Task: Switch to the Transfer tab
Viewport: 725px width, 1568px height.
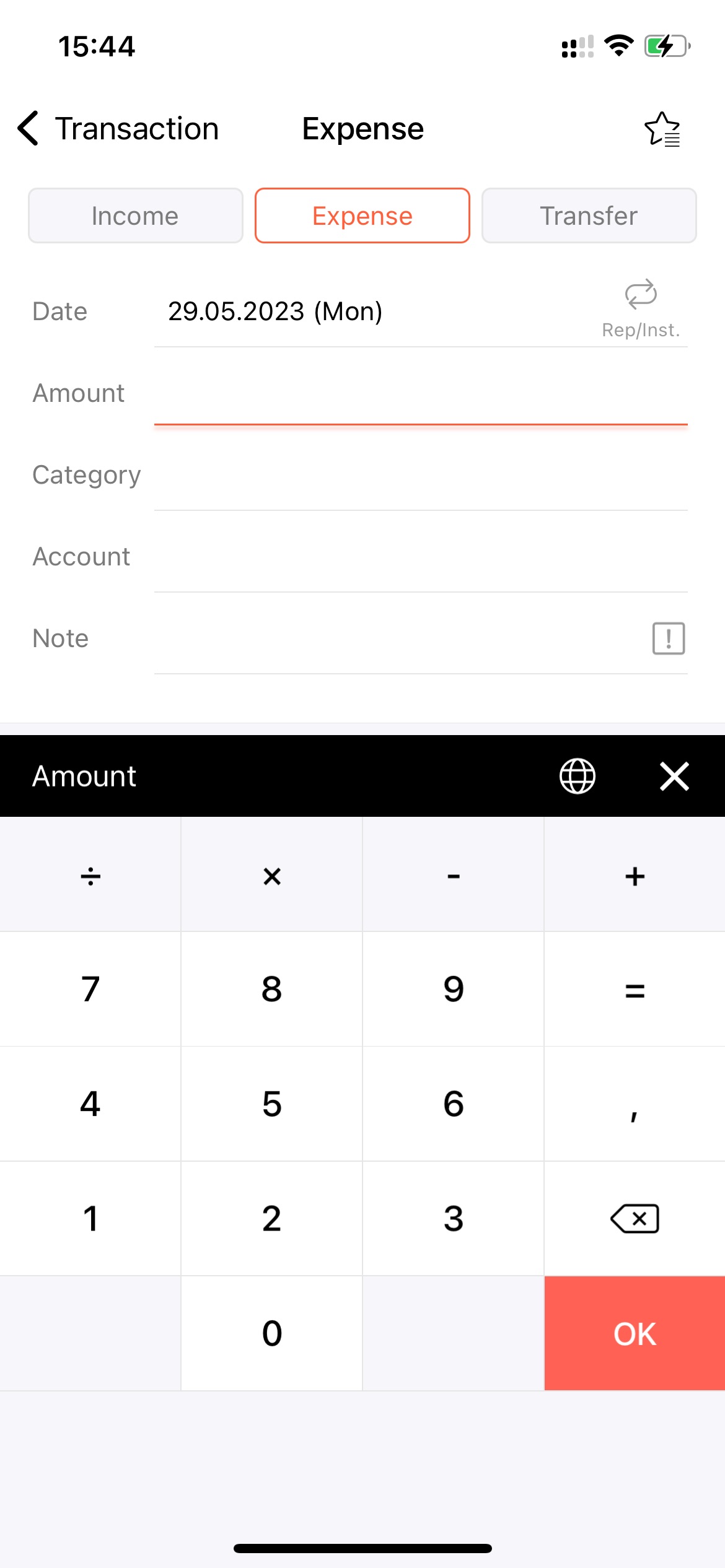Action: (589, 216)
